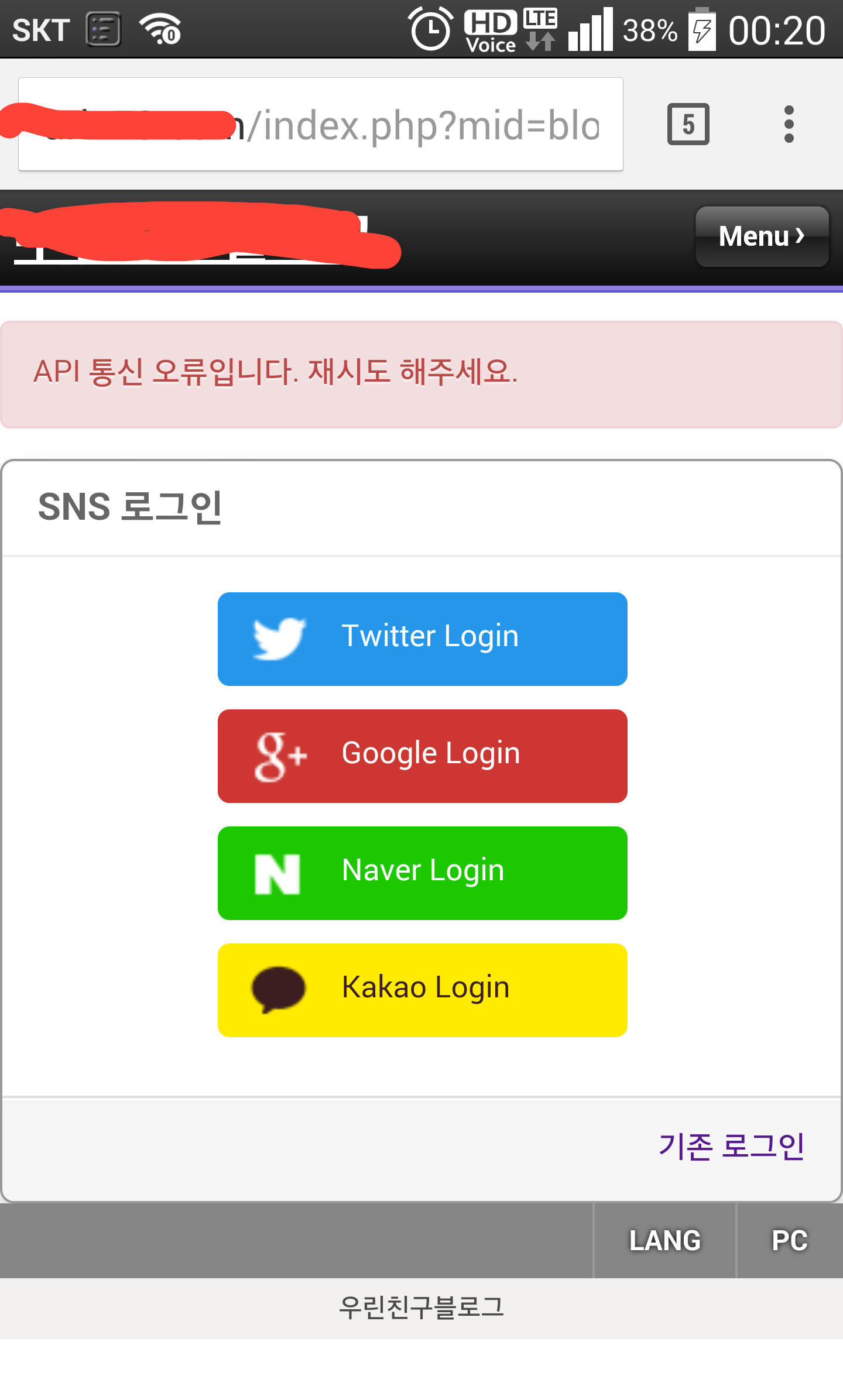Sign in with Google Login

coord(422,756)
